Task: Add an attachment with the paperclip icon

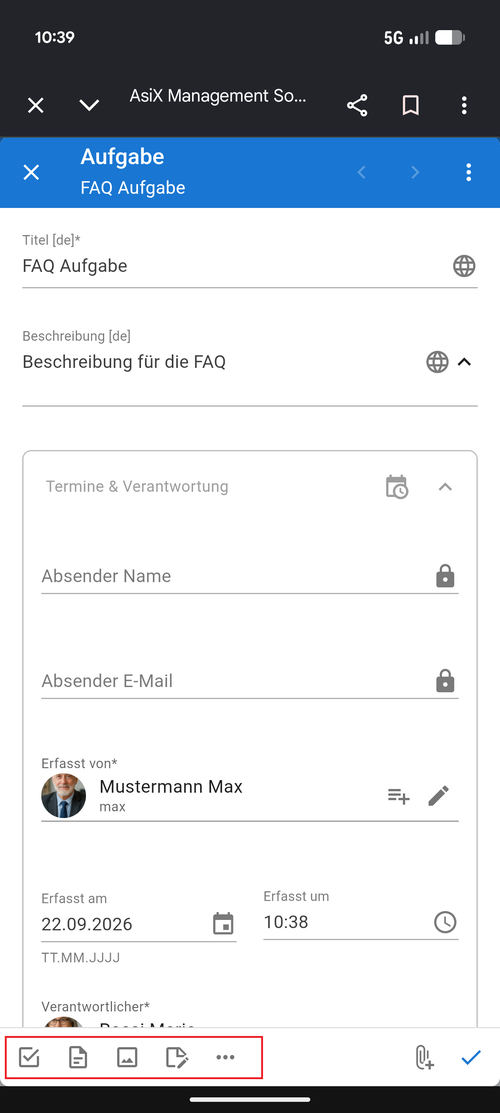Action: coord(424,1058)
